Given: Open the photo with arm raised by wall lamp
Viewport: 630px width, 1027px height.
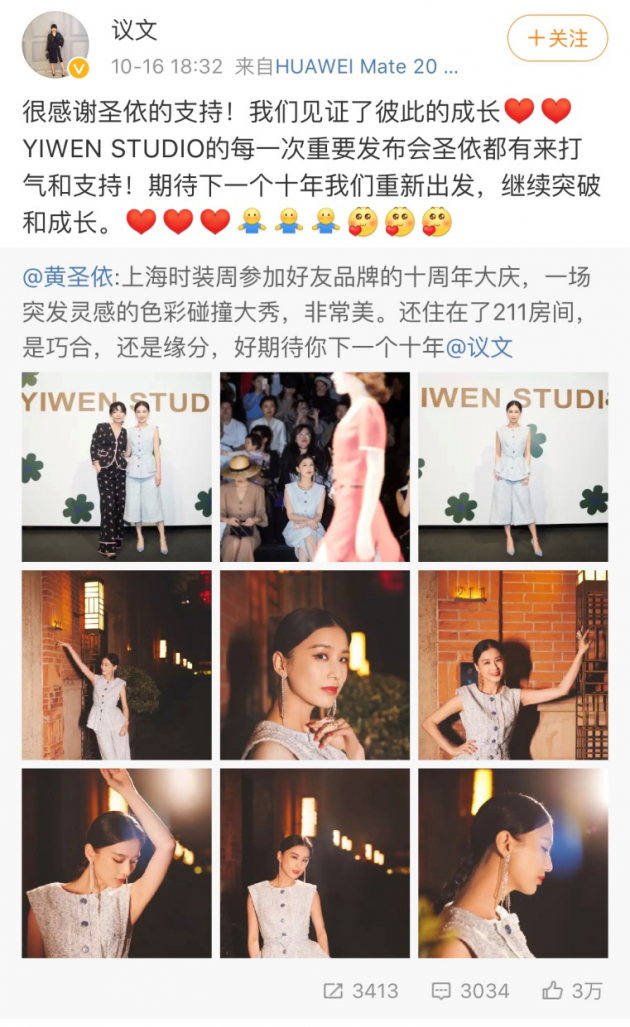Looking at the screenshot, I should (x=117, y=665).
